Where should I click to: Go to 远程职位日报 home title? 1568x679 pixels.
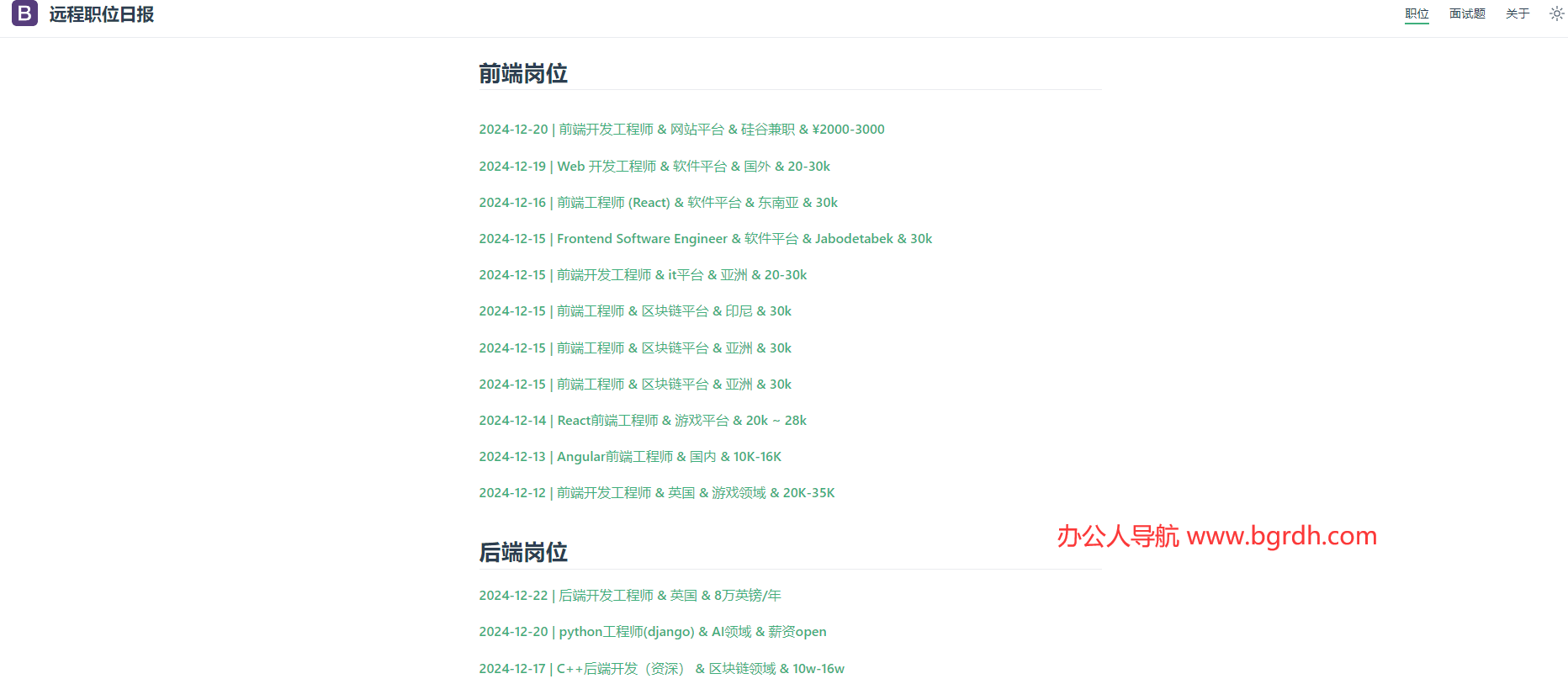[x=101, y=14]
